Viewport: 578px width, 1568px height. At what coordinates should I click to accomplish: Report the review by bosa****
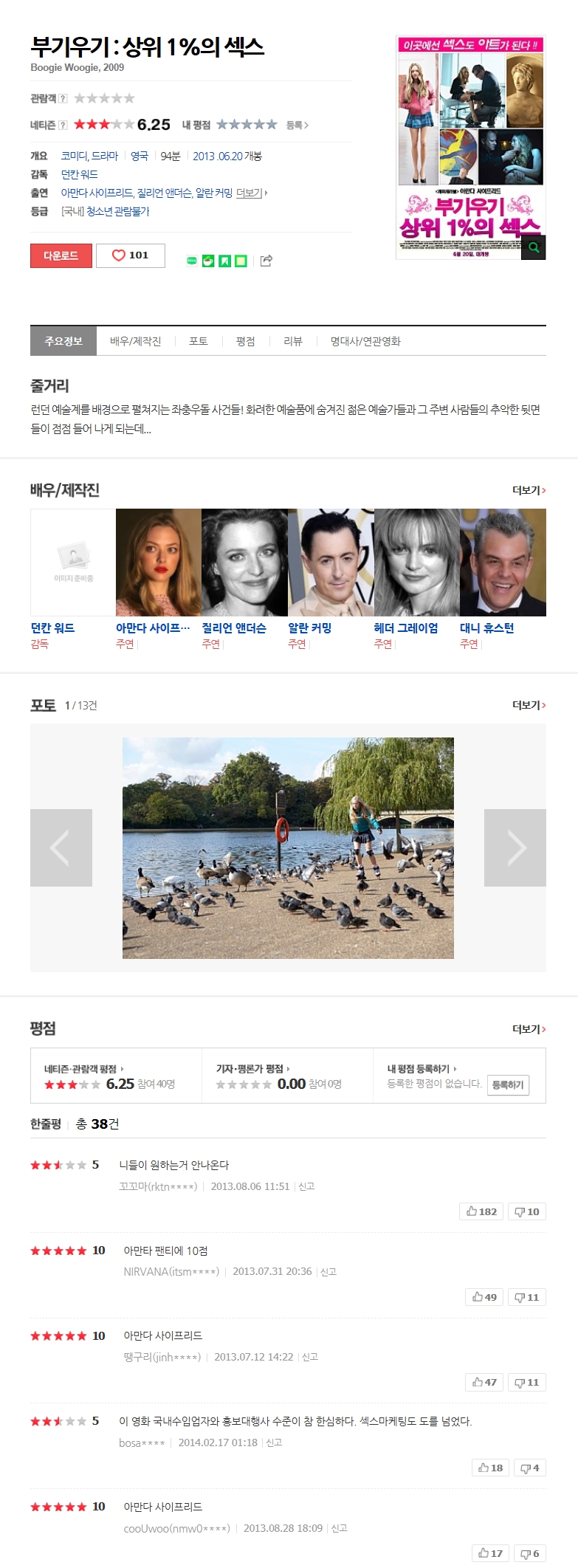(x=274, y=1443)
